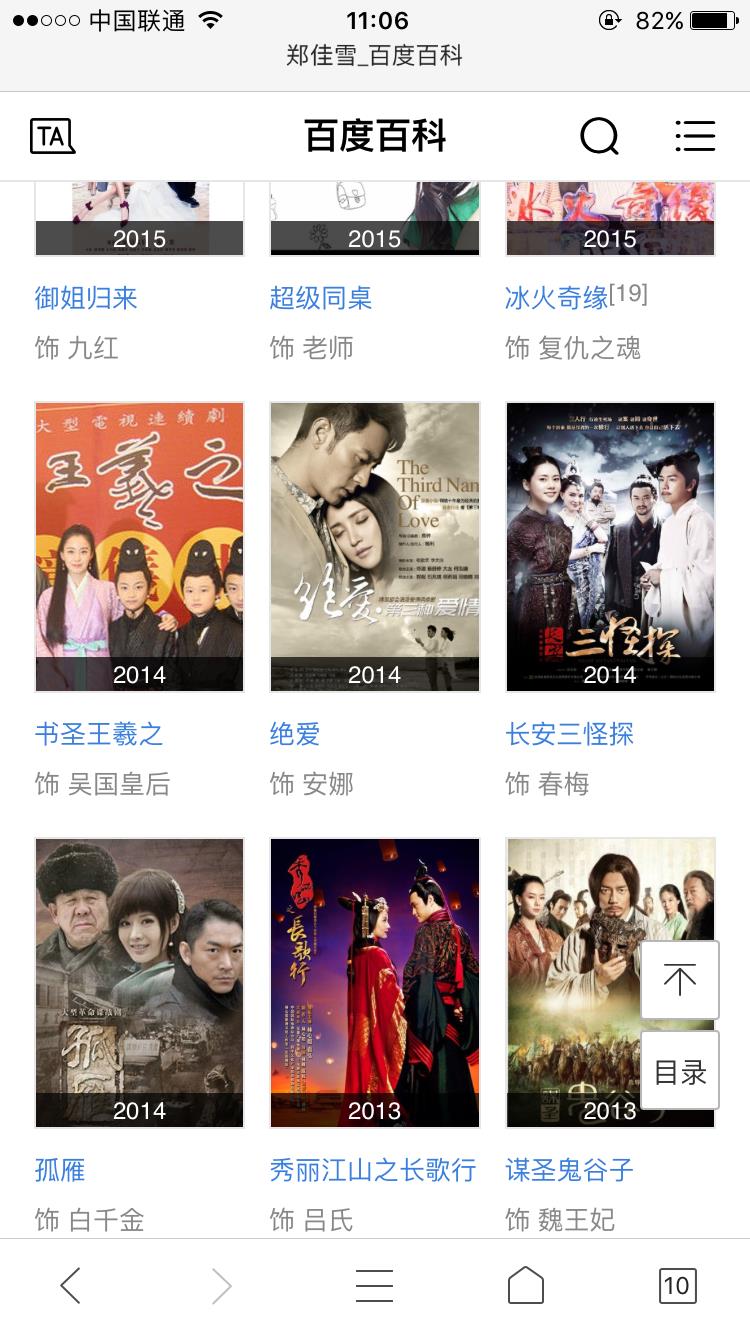The width and height of the screenshot is (750, 1334).
Task: Open the 超级同桌 link
Action: 321,298
